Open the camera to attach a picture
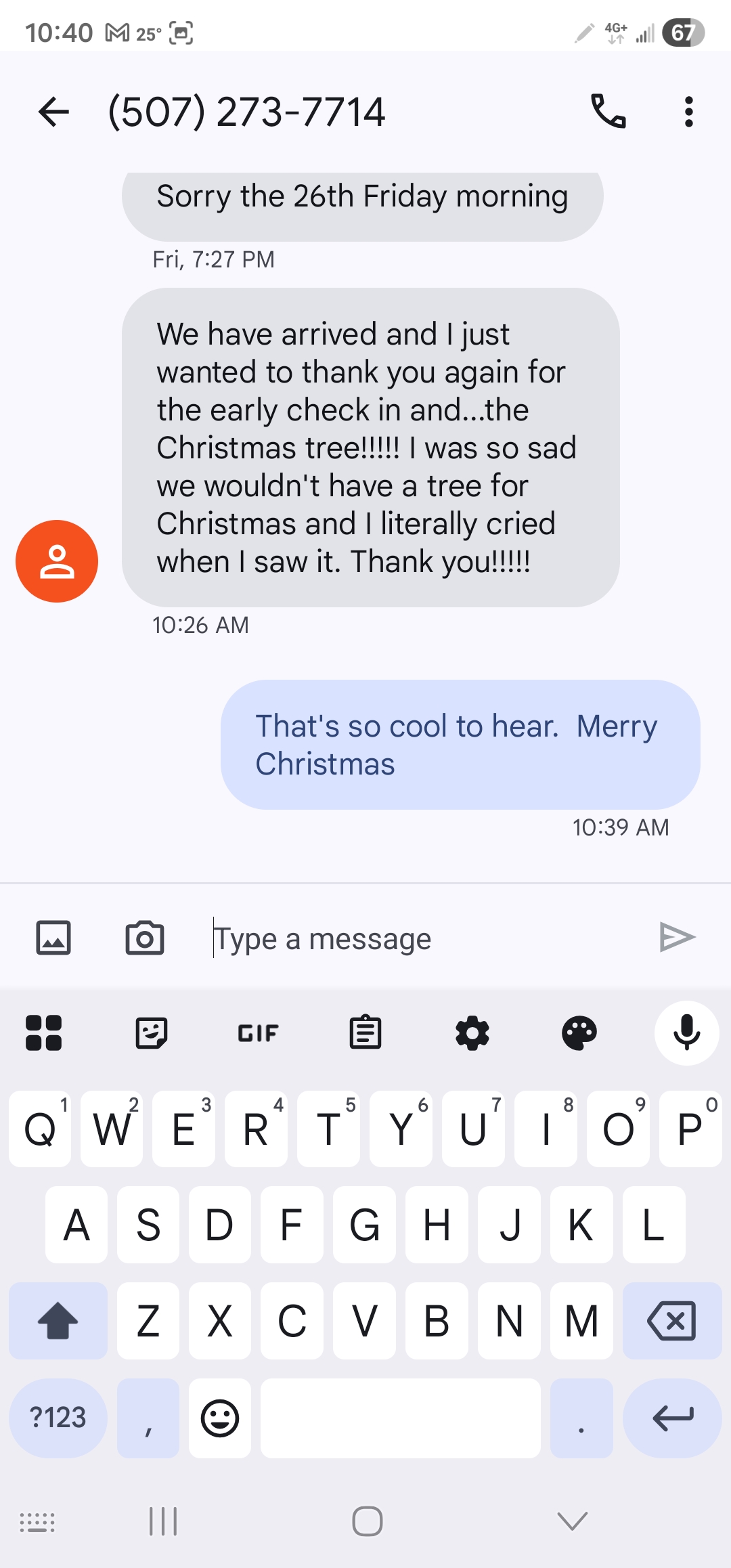The width and height of the screenshot is (731, 1568). 145,938
